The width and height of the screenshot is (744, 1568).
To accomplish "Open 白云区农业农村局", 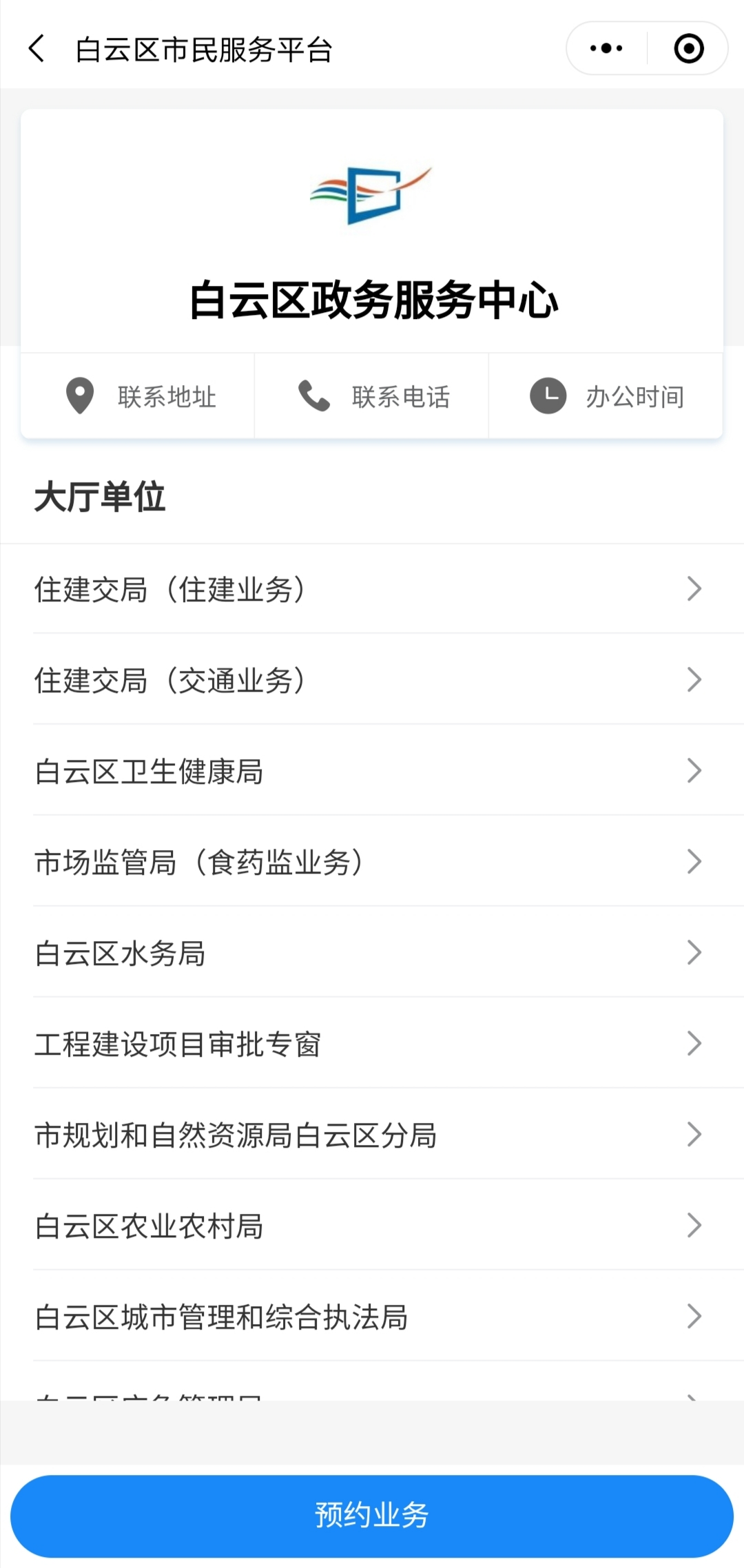I will tap(372, 1226).
